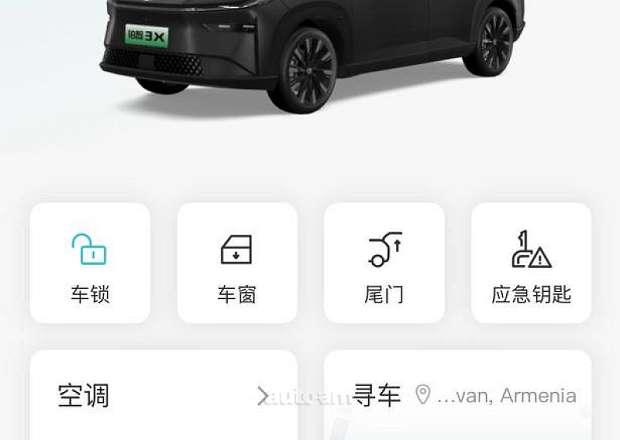
Task: Open the 尾门 tailgate control
Action: click(384, 262)
